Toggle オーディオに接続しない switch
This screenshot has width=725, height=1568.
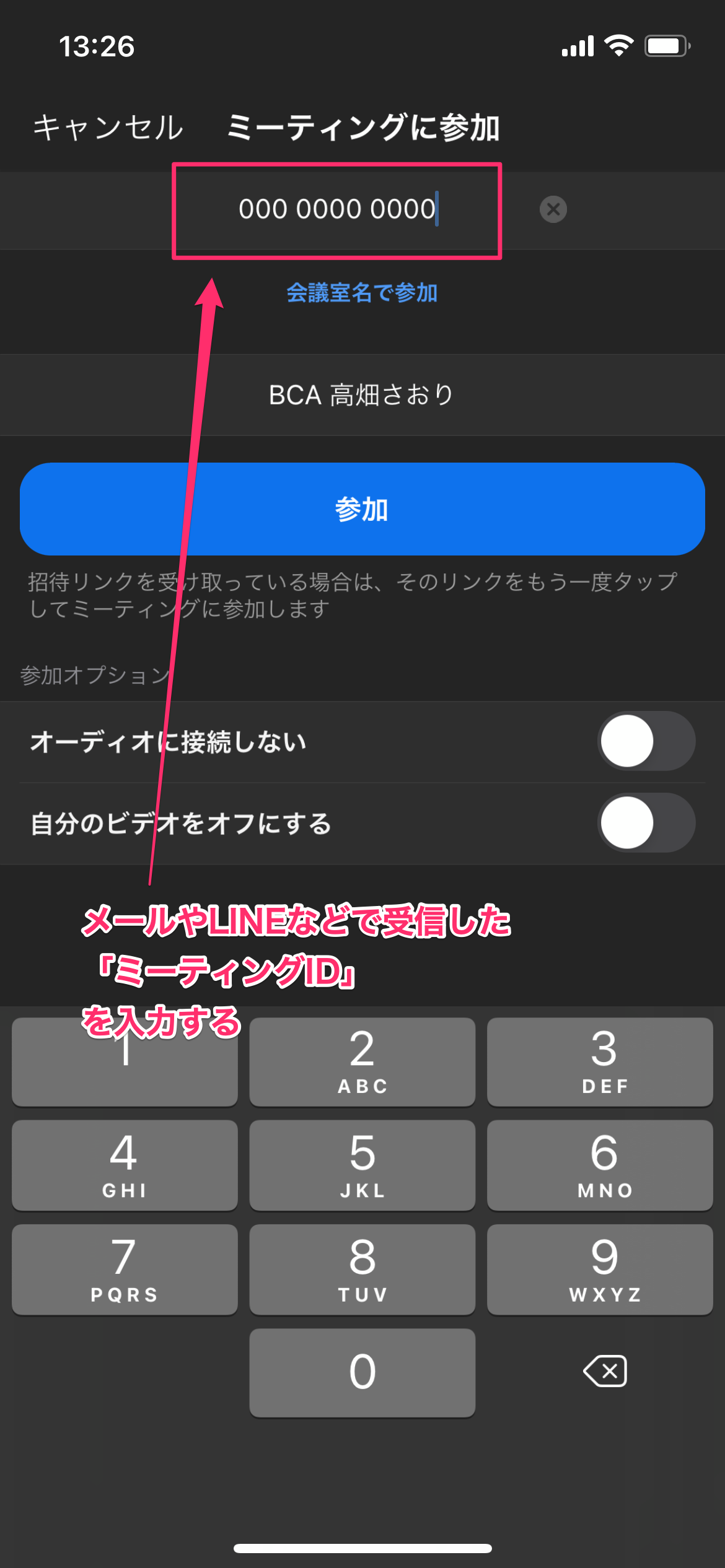[x=646, y=741]
